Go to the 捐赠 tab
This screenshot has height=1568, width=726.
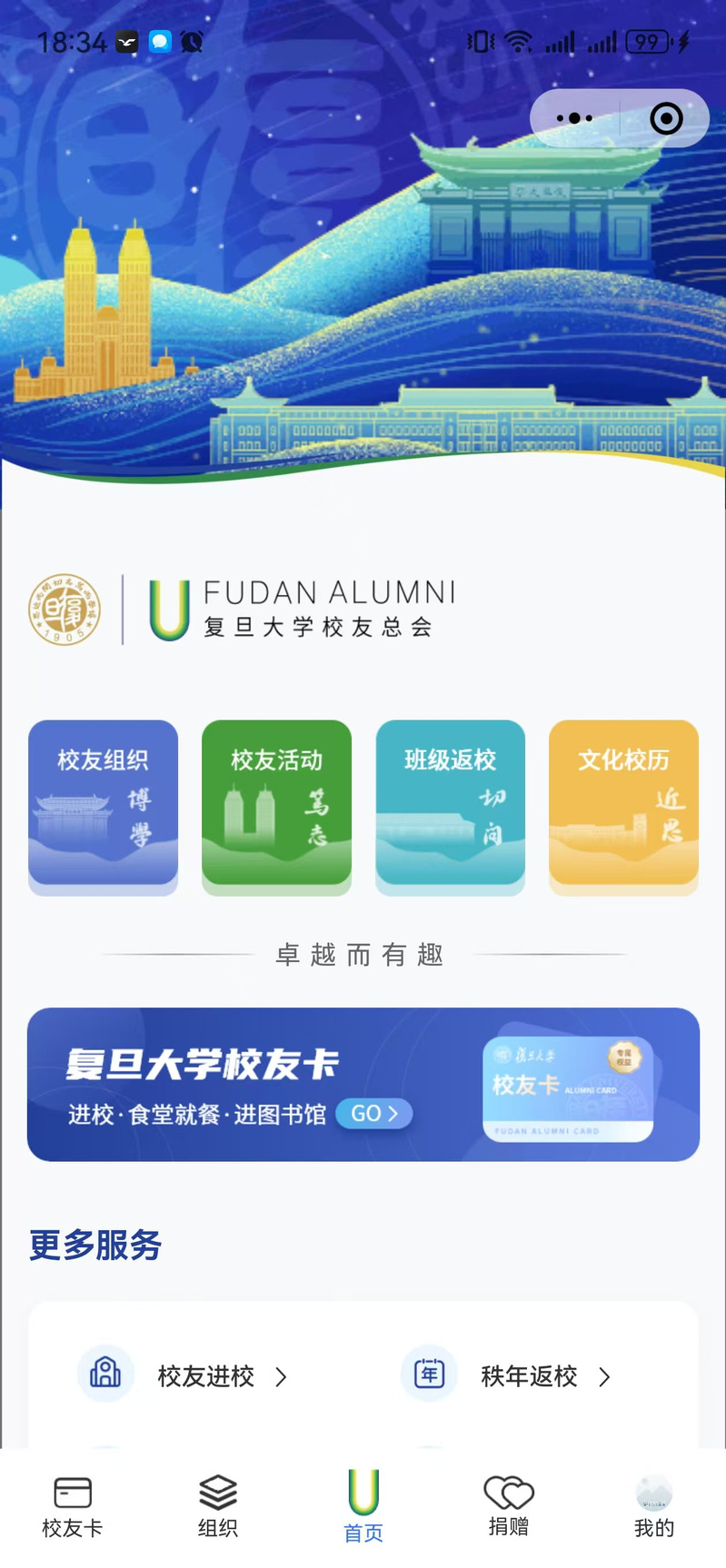coord(509,1506)
